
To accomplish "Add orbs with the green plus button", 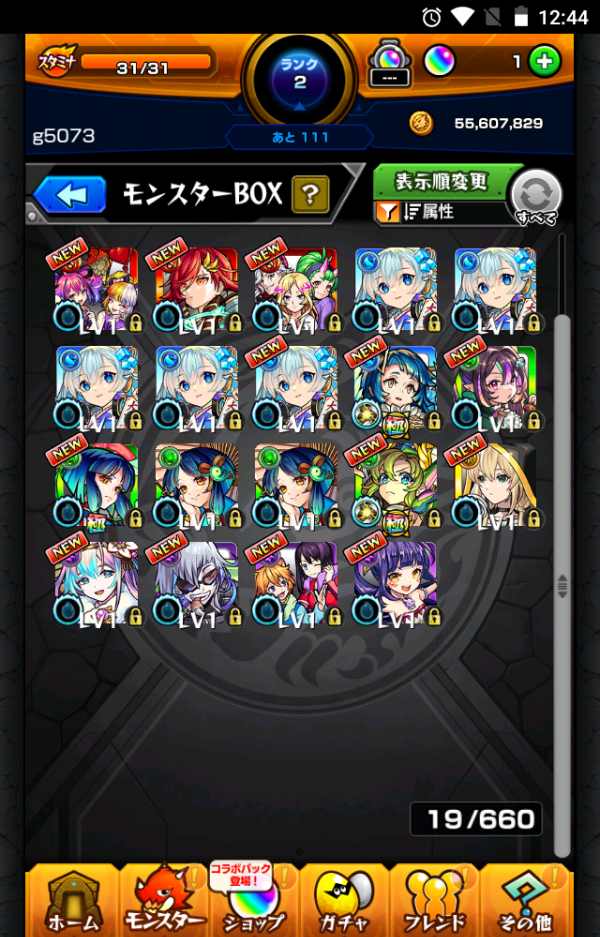I will pyautogui.click(x=544, y=61).
